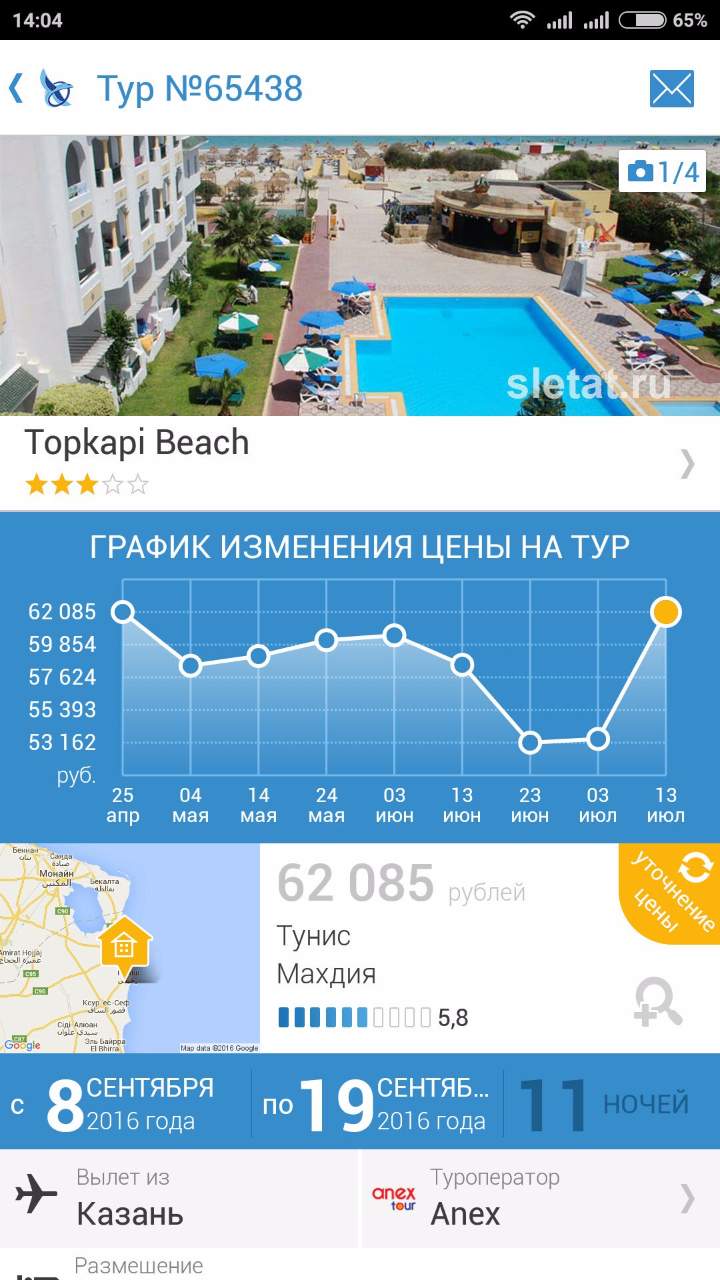
Task: Tap the magnifier plus icon
Action: coord(659,1002)
